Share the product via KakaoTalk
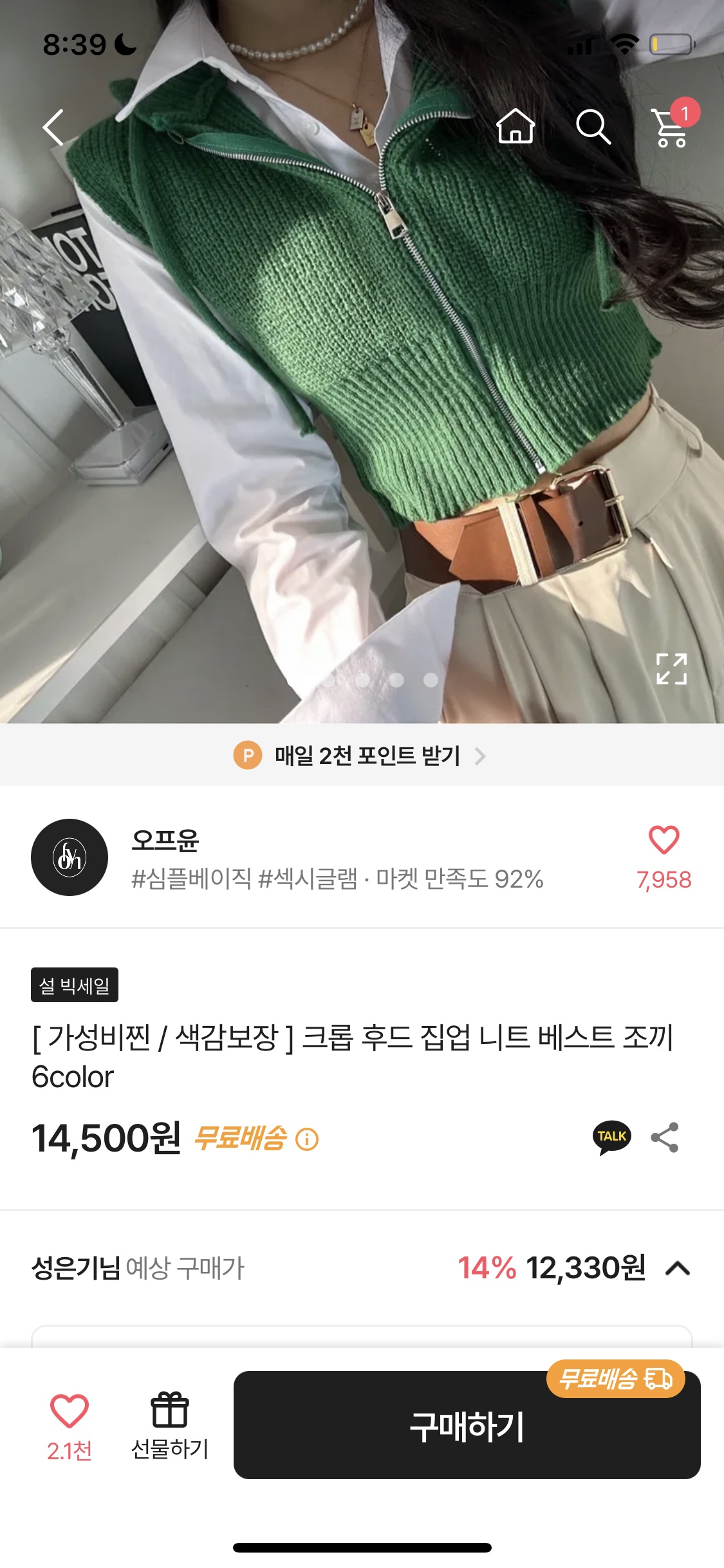The image size is (724, 1568). pyautogui.click(x=611, y=1137)
